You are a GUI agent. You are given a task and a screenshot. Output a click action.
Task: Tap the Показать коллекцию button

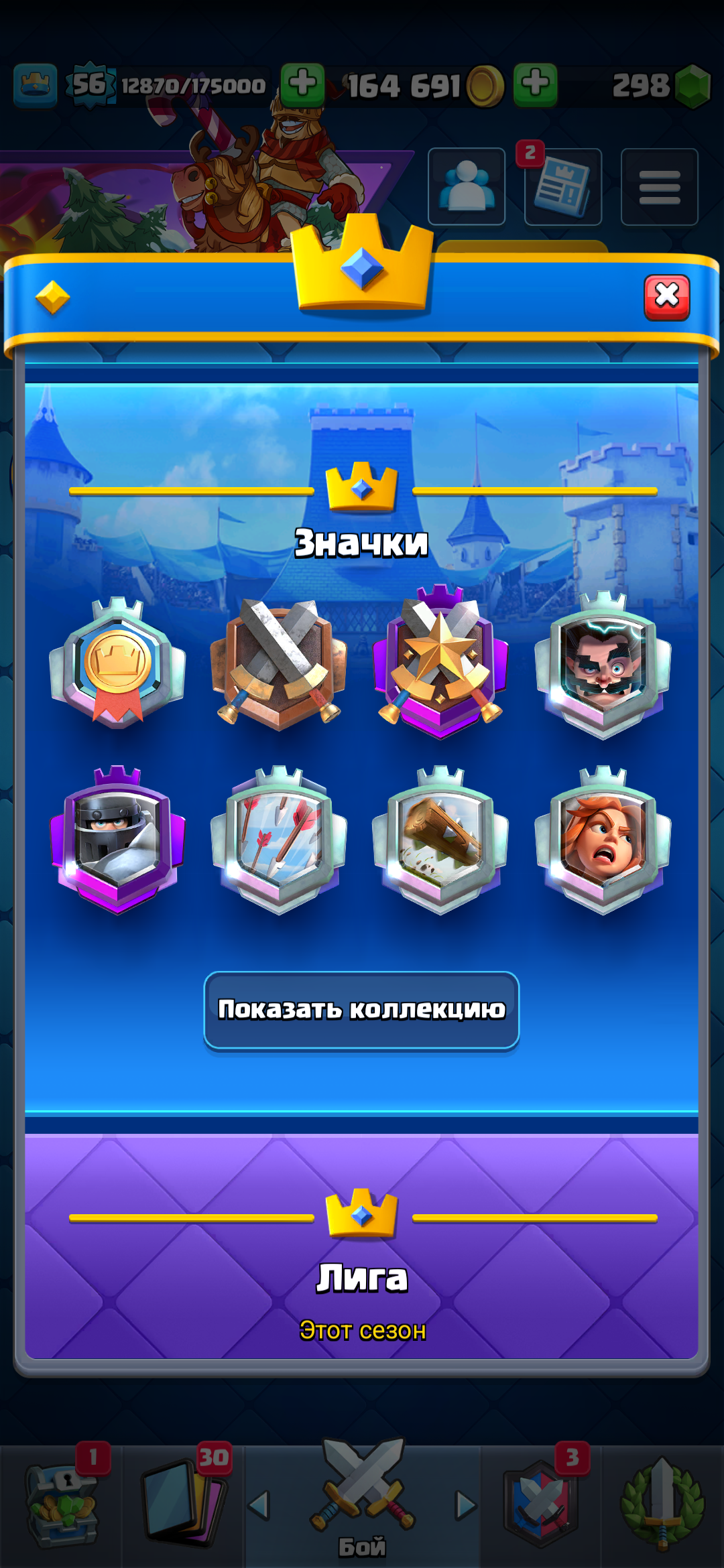click(361, 1010)
